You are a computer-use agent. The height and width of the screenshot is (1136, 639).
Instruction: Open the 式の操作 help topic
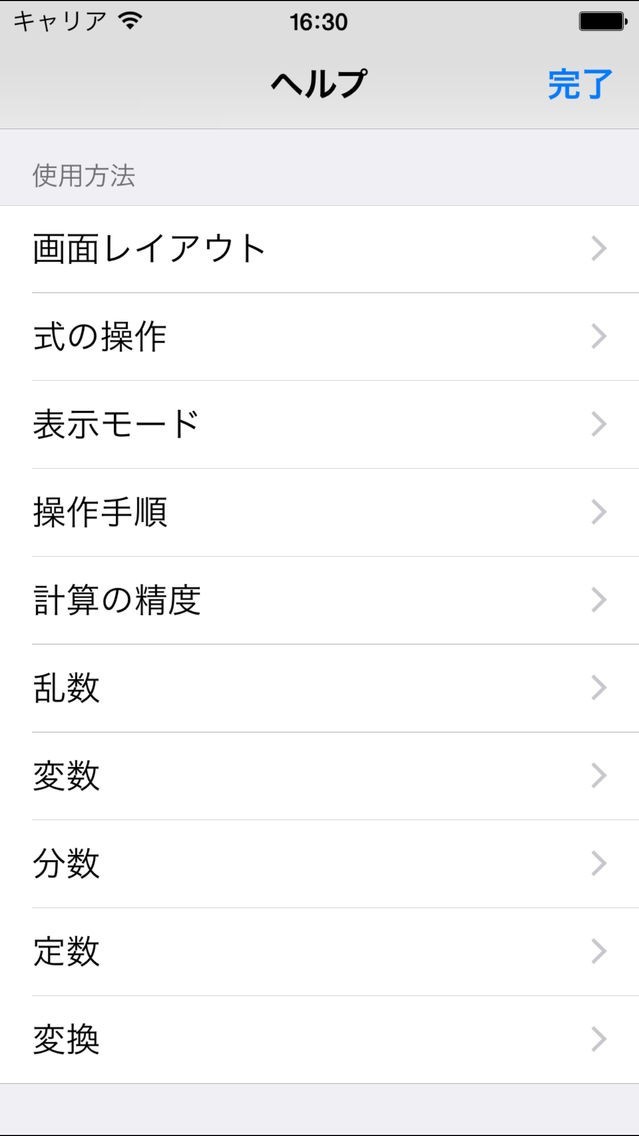pos(319,337)
